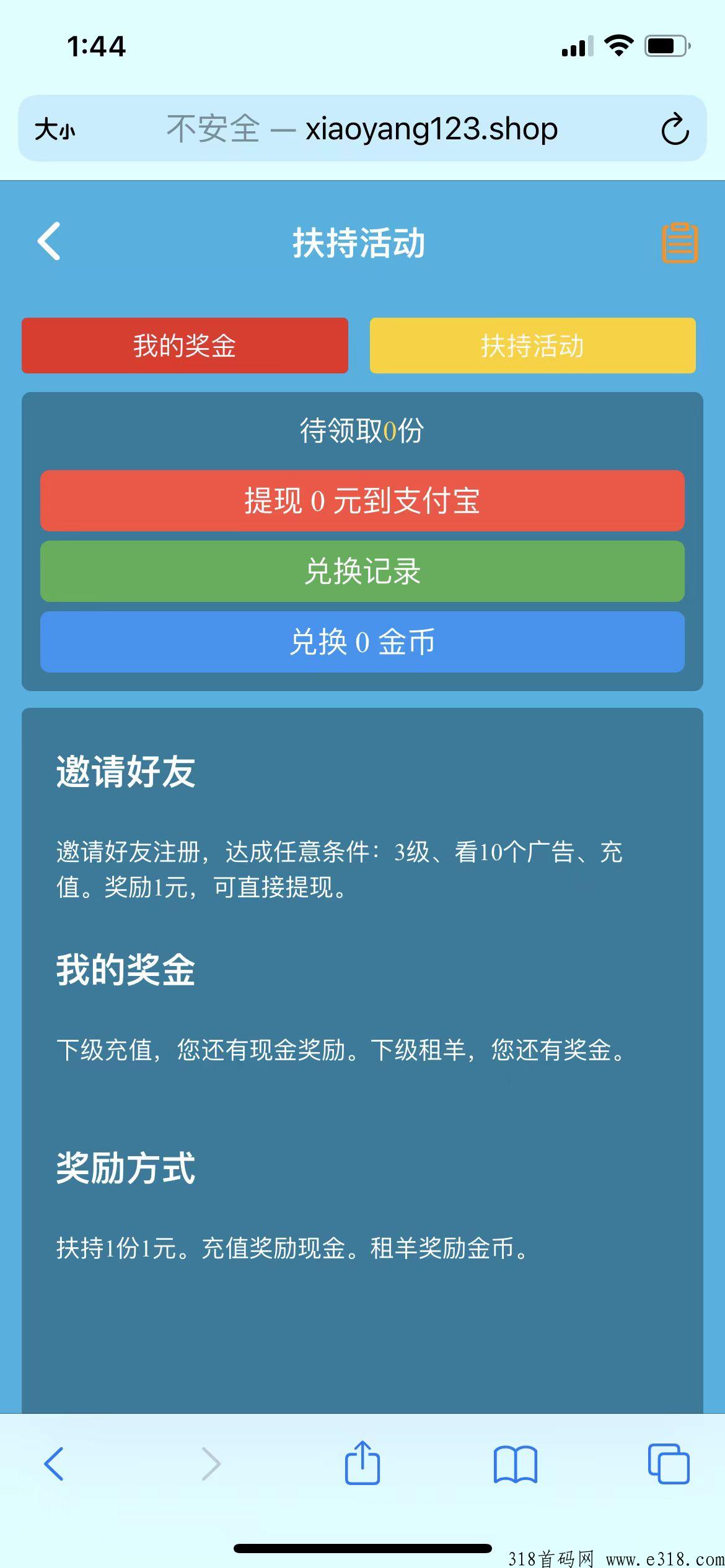The width and height of the screenshot is (725, 1568).
Task: Open the Safari share sheet
Action: (362, 1463)
